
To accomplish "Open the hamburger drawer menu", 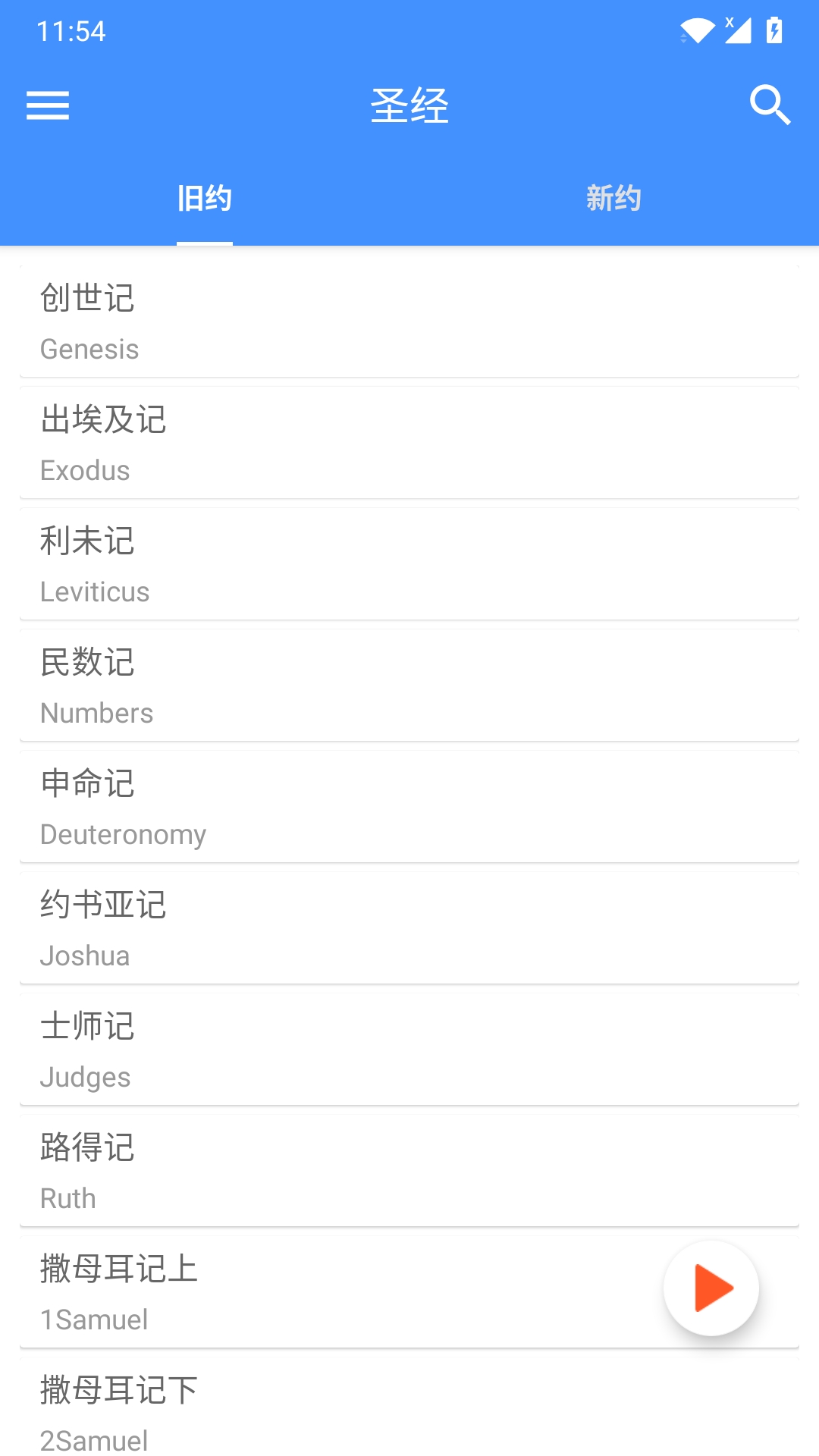I will (48, 105).
